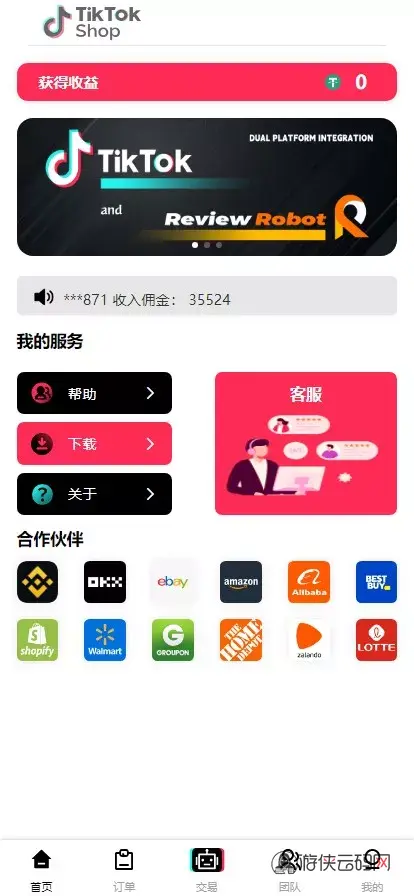
Task: Open the OKX partner icon
Action: [105, 582]
